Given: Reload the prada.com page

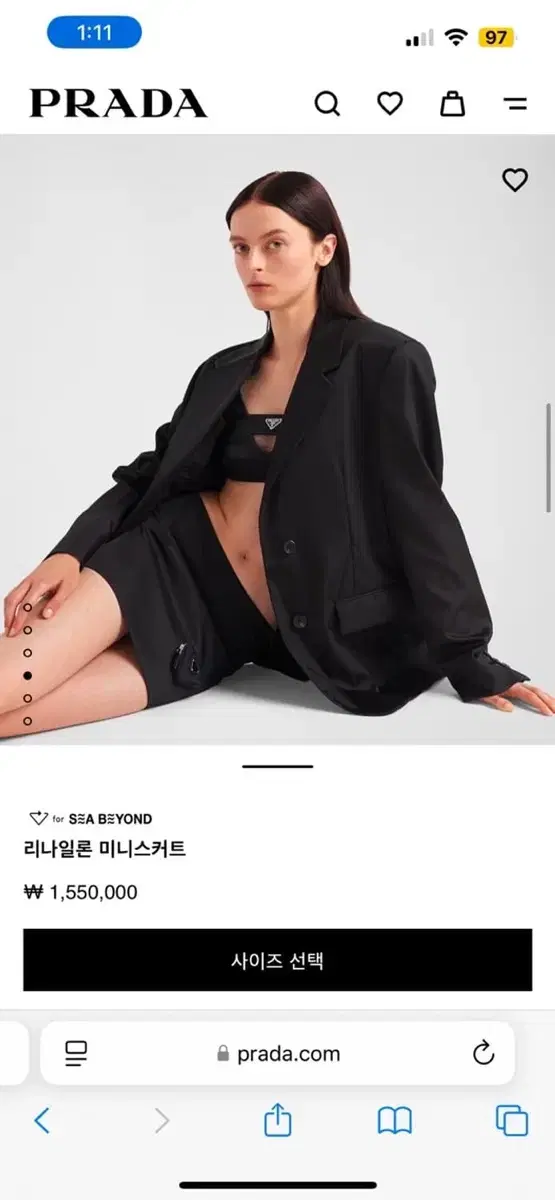Looking at the screenshot, I should [x=483, y=1052].
